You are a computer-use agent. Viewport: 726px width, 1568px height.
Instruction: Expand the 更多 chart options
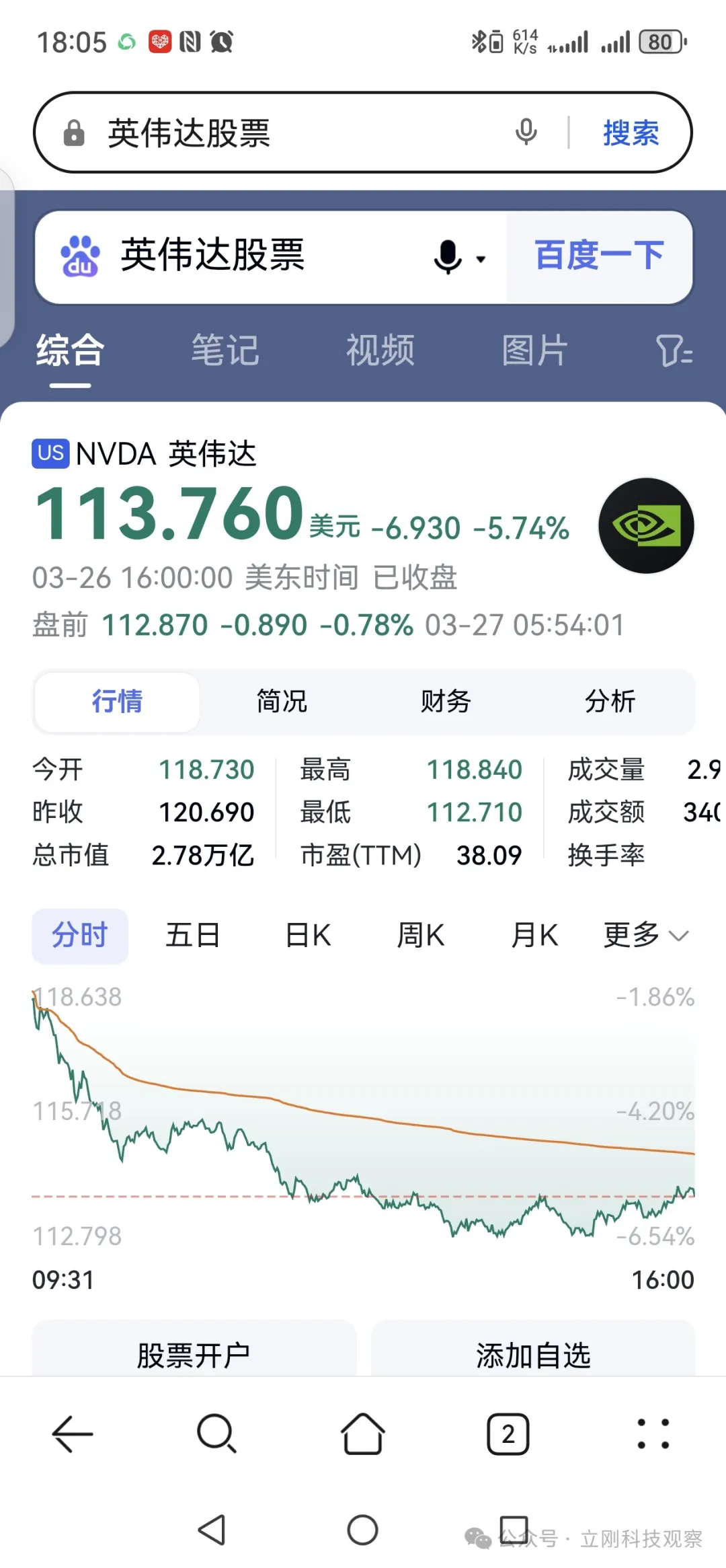point(645,936)
